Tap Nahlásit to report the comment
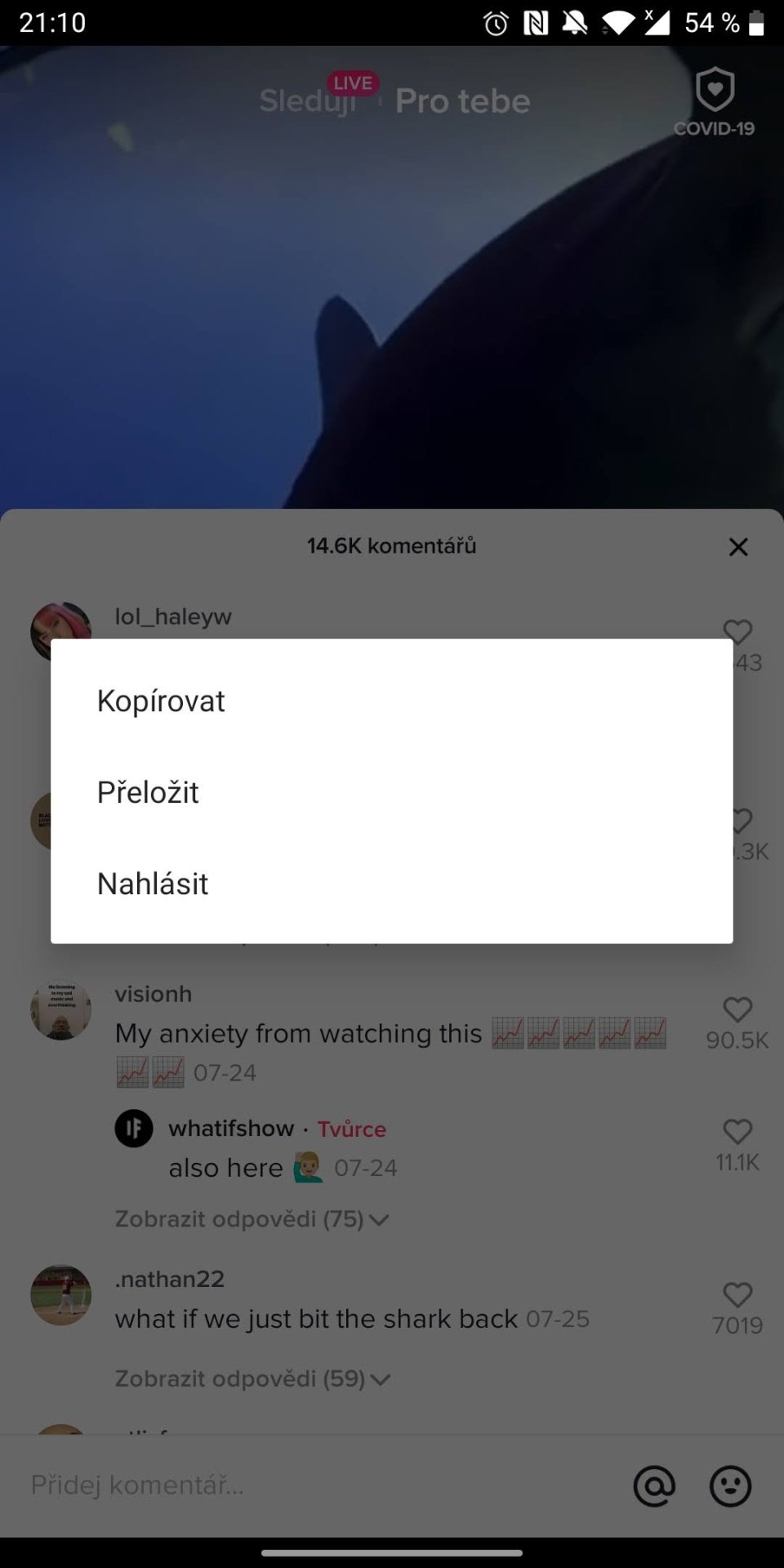Screen dimensions: 784x1568 click(x=391, y=884)
